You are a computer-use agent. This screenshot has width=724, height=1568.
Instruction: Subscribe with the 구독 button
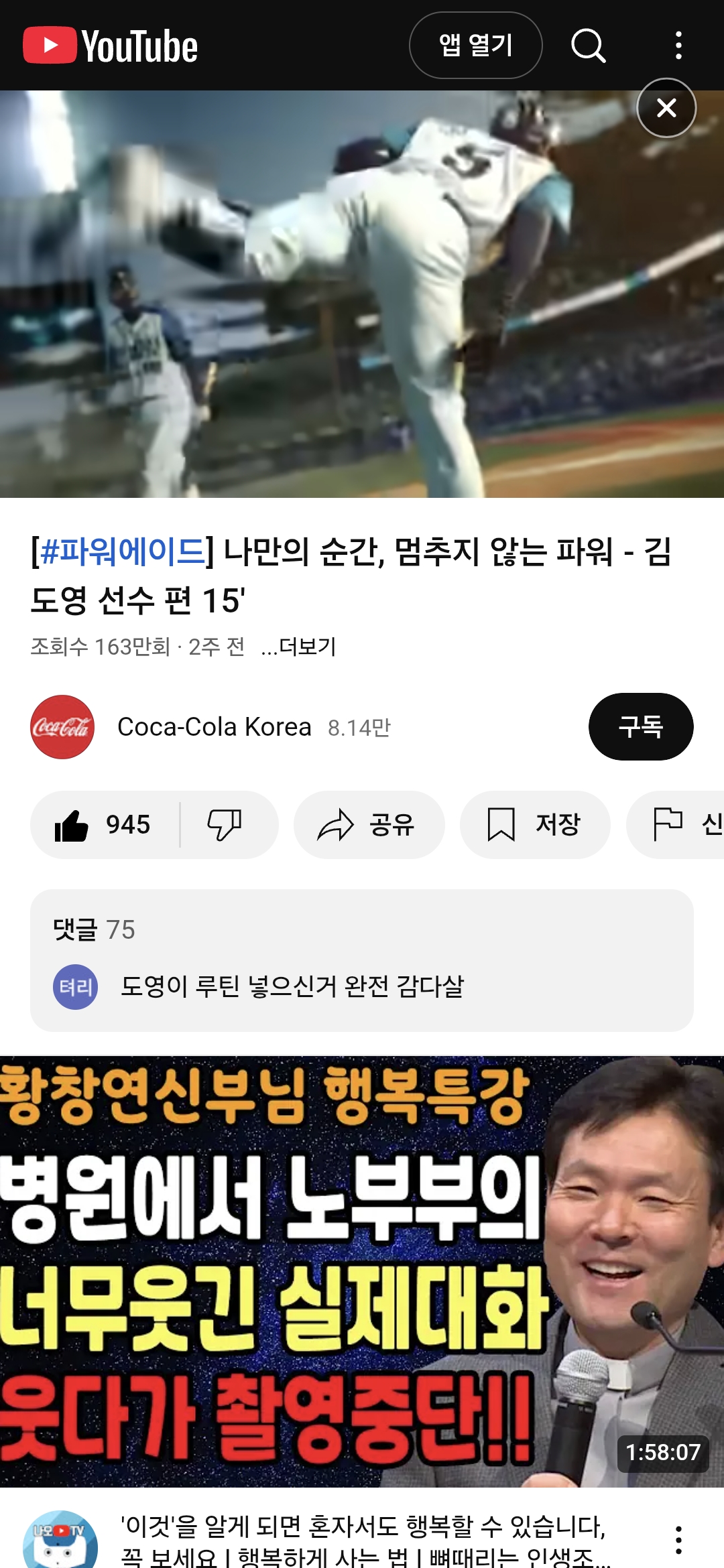641,727
